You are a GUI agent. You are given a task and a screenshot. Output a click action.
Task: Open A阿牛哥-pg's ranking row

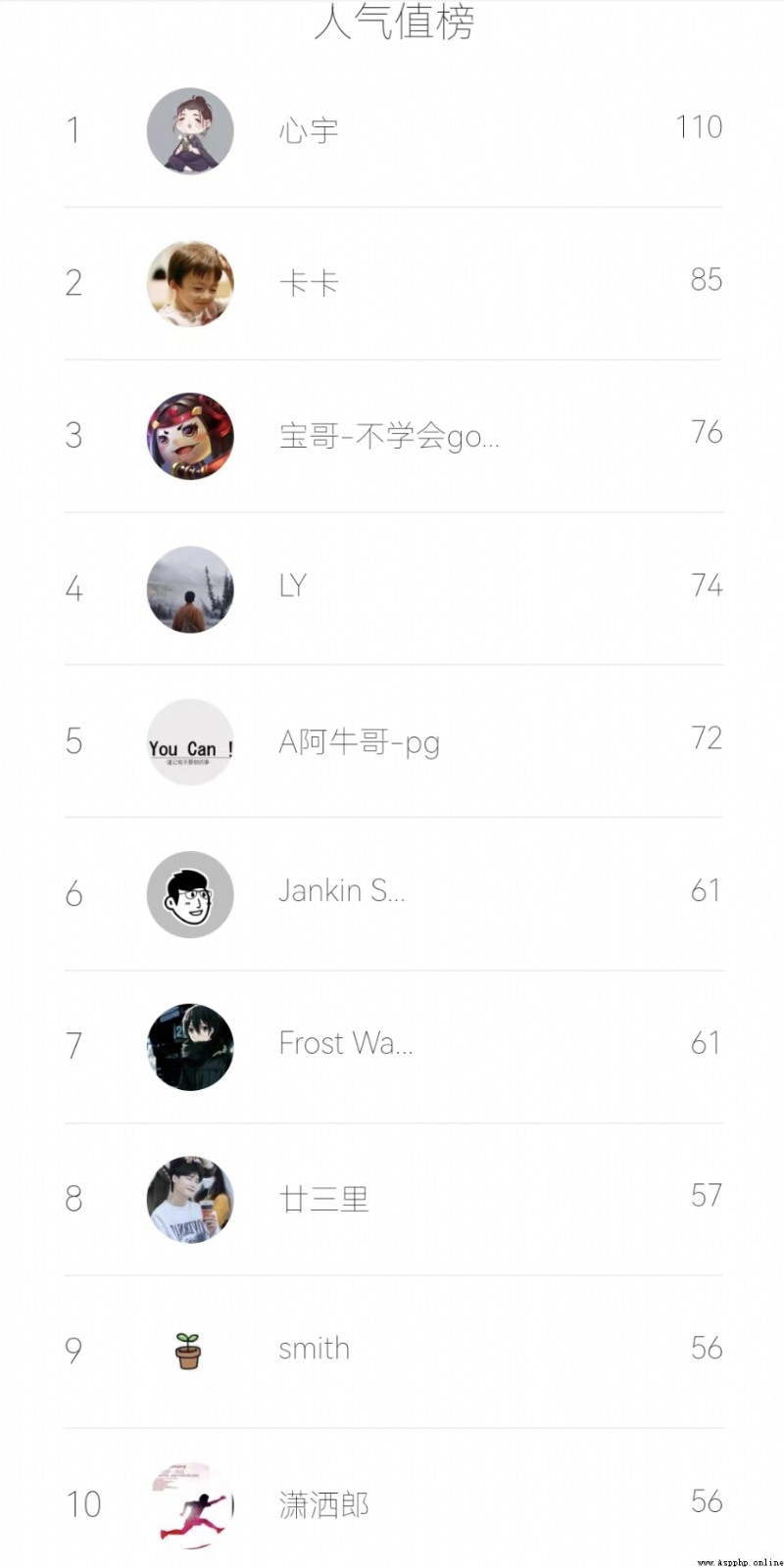(x=394, y=741)
